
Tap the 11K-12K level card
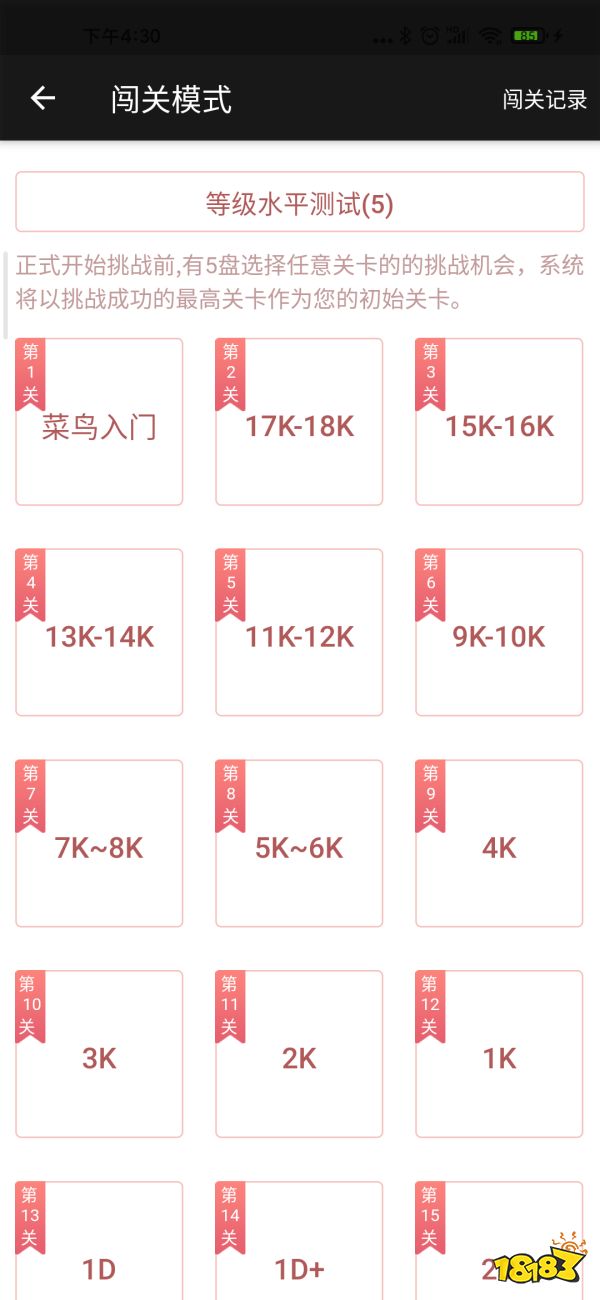[299, 633]
